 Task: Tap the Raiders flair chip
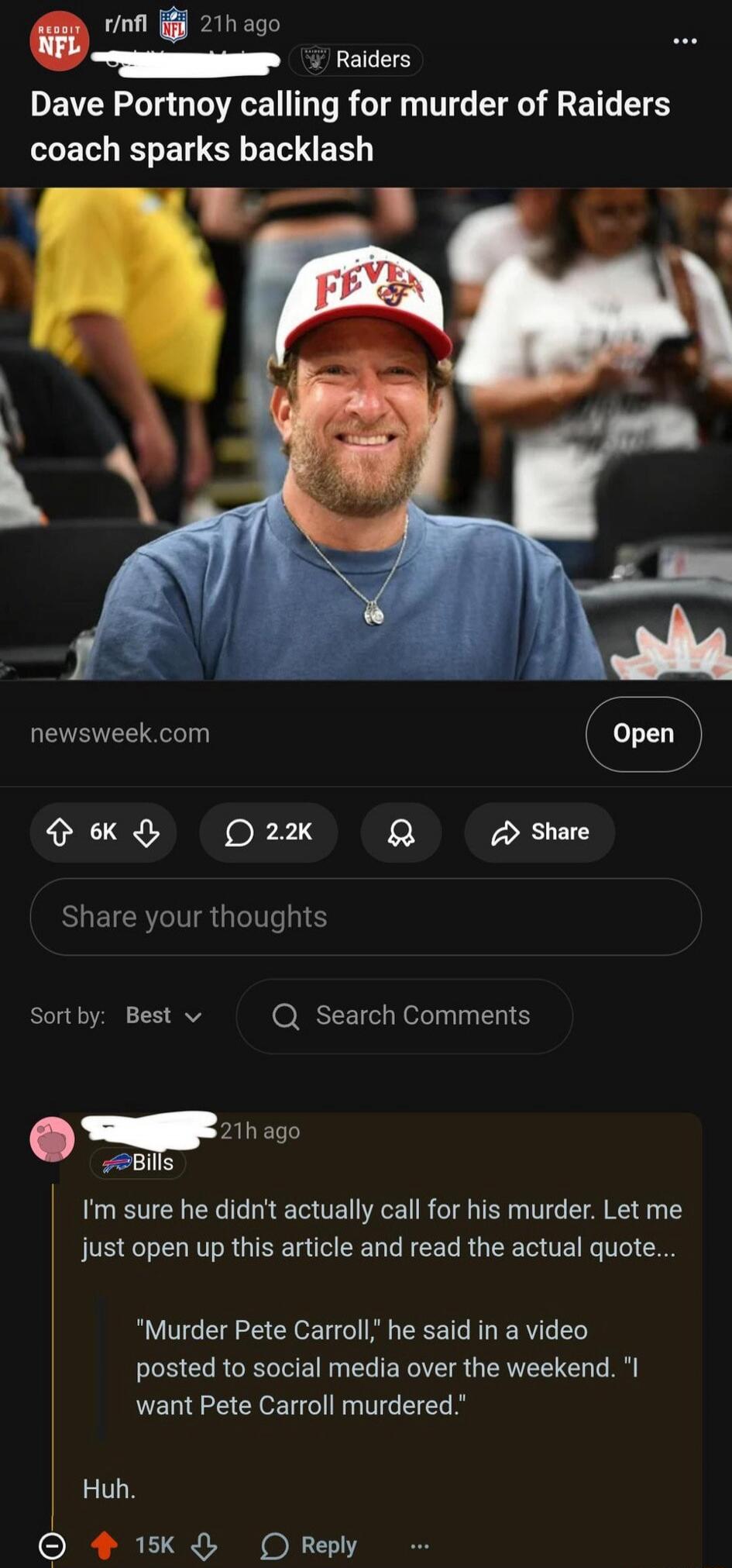[356, 60]
